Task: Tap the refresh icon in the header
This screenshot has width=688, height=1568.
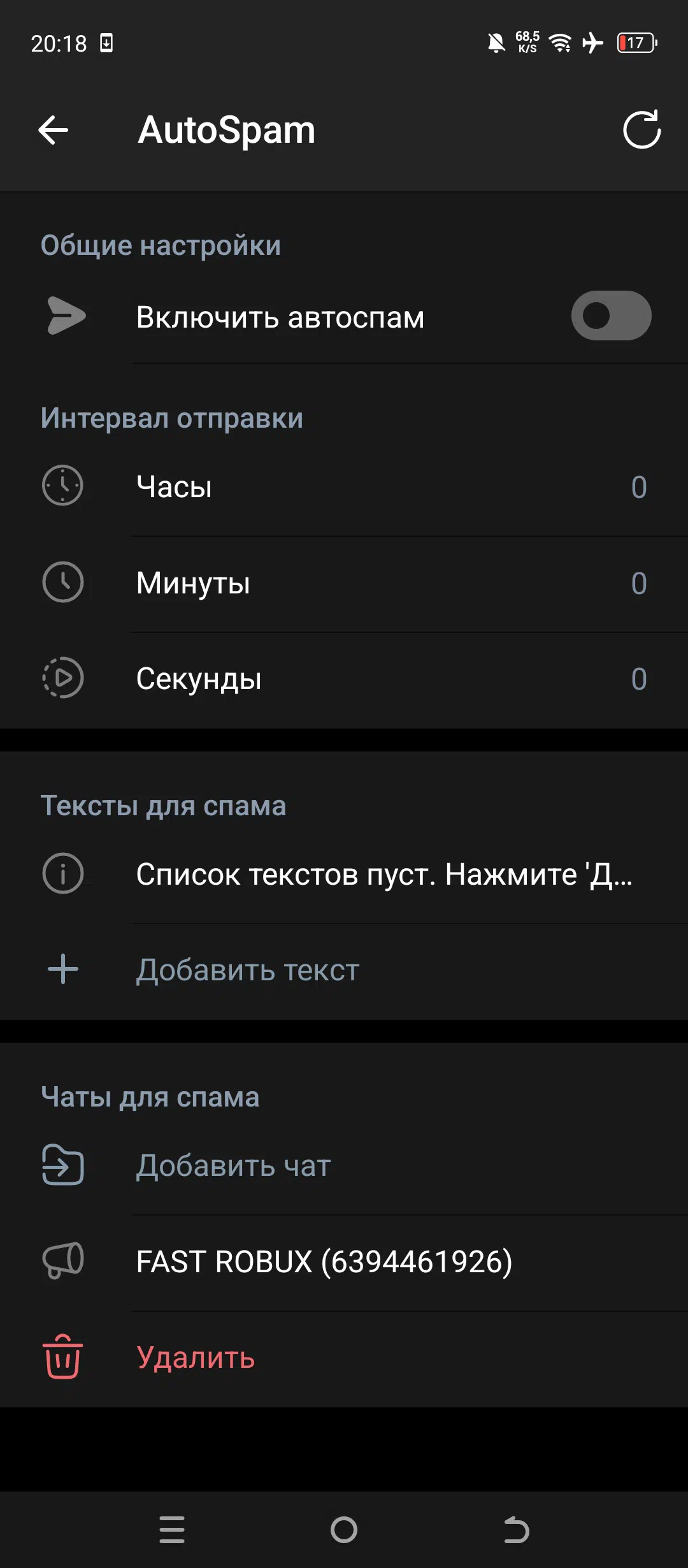Action: 641,130
